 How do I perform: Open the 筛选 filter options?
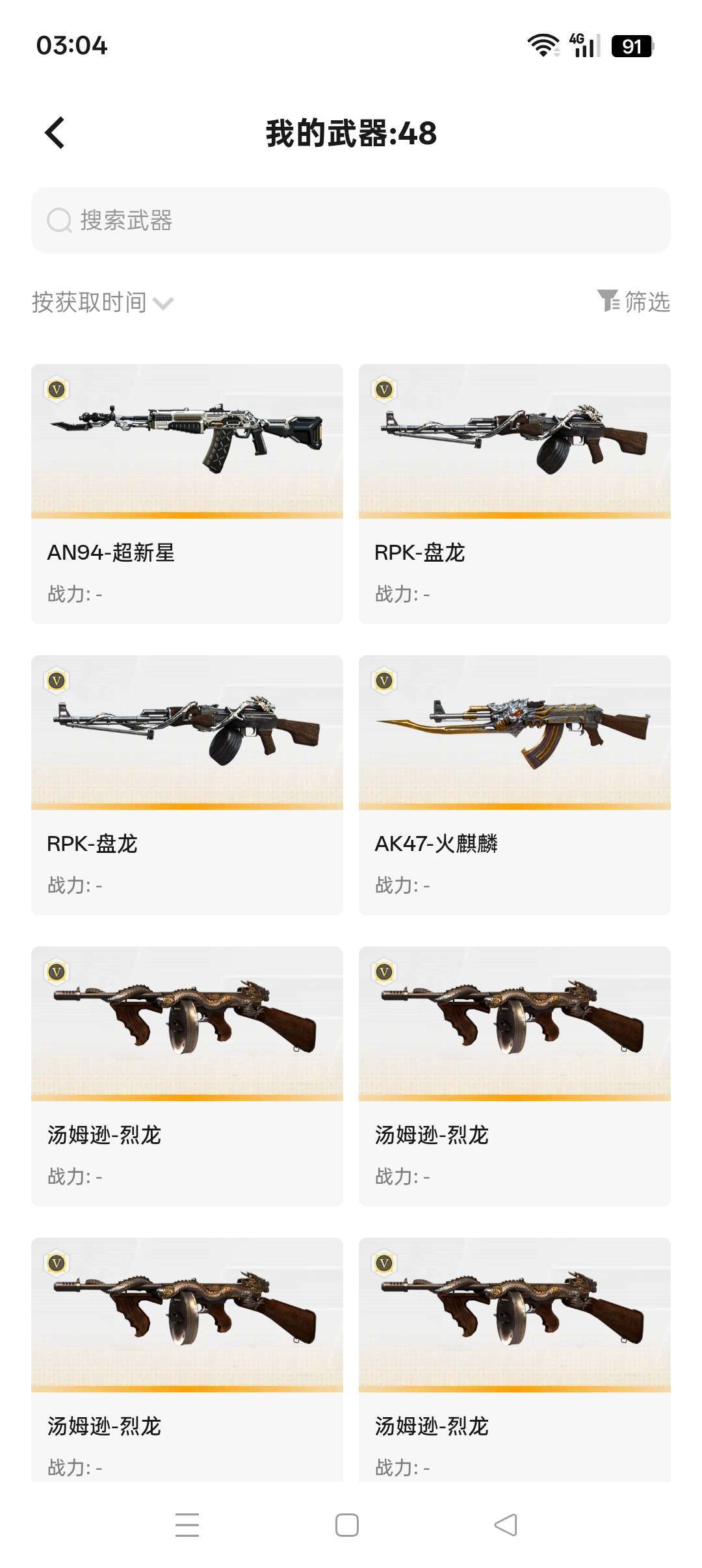[634, 302]
